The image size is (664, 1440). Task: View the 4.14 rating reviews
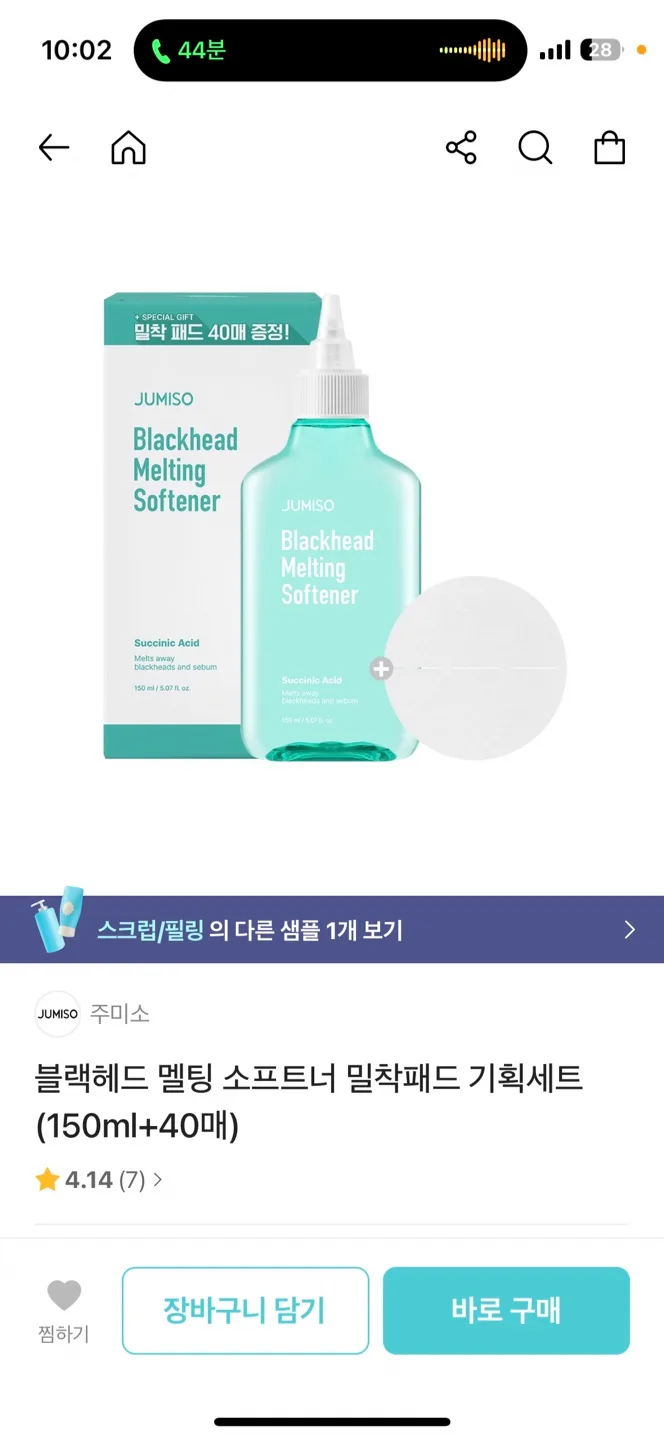99,1180
